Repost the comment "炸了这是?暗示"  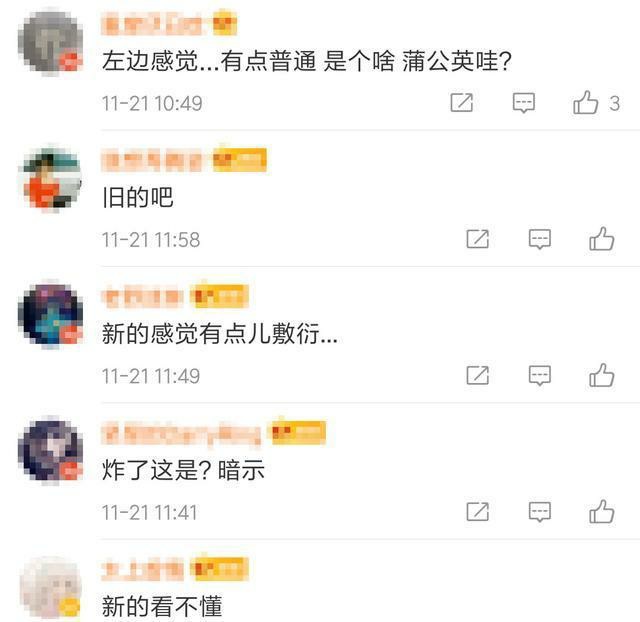478,512
